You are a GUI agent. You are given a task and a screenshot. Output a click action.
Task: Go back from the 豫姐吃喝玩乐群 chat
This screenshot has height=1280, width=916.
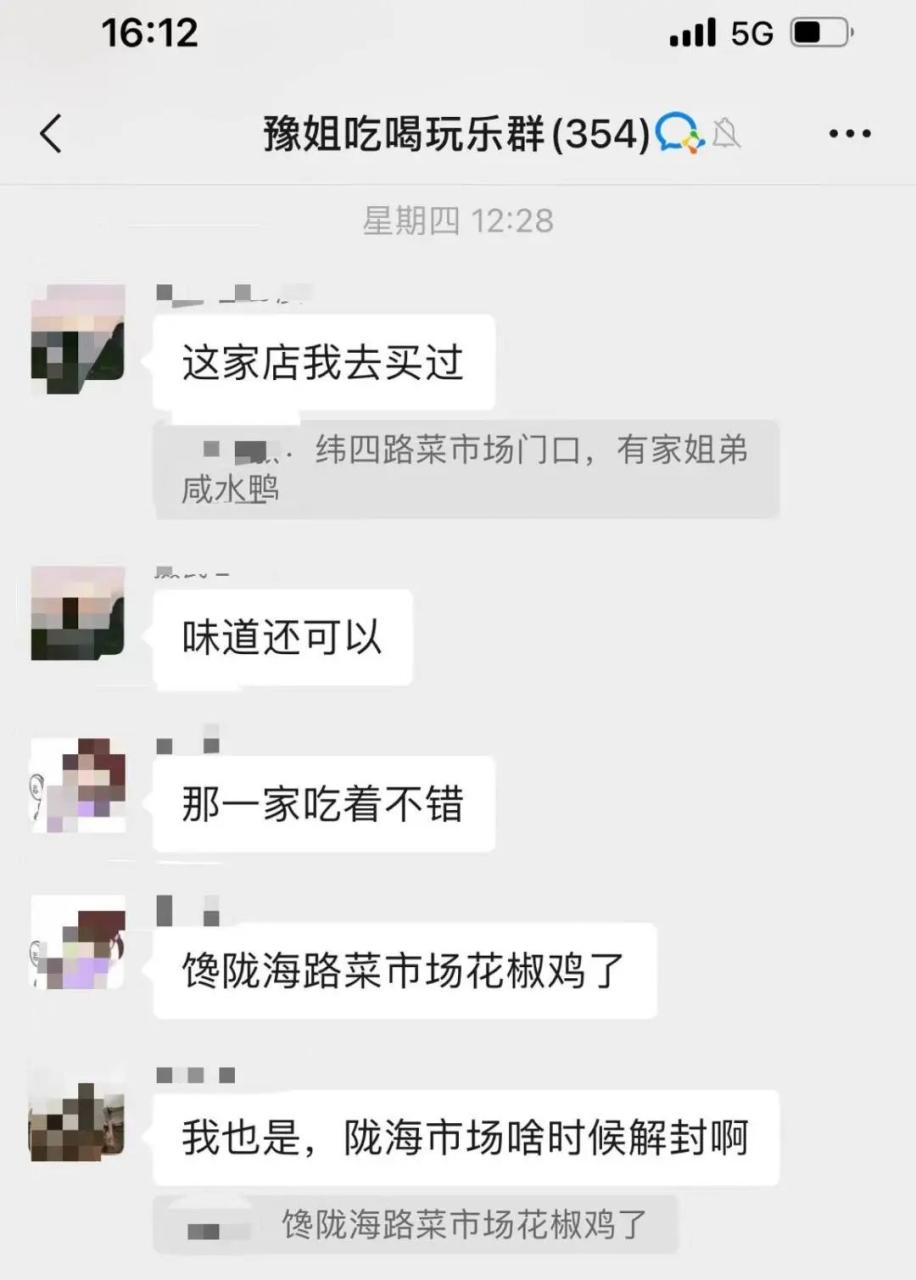(51, 133)
